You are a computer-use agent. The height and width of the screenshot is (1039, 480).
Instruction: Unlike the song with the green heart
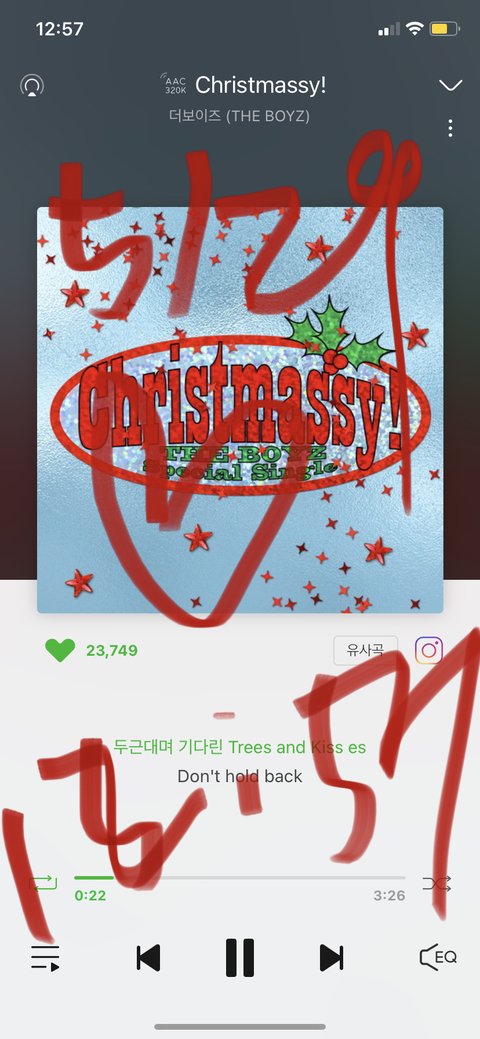click(x=60, y=650)
